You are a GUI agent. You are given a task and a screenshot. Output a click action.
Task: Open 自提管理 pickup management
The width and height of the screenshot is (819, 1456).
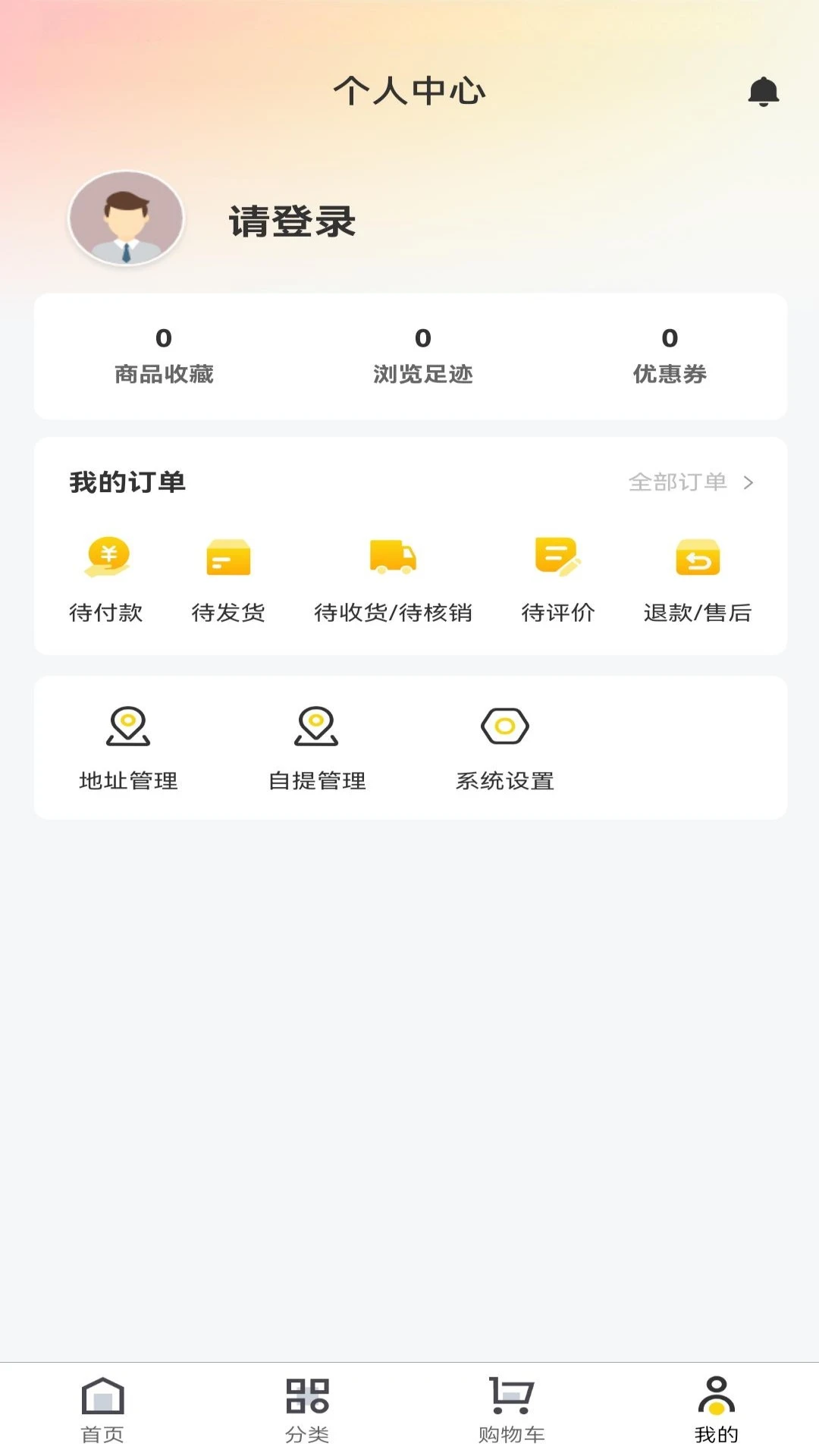click(317, 748)
